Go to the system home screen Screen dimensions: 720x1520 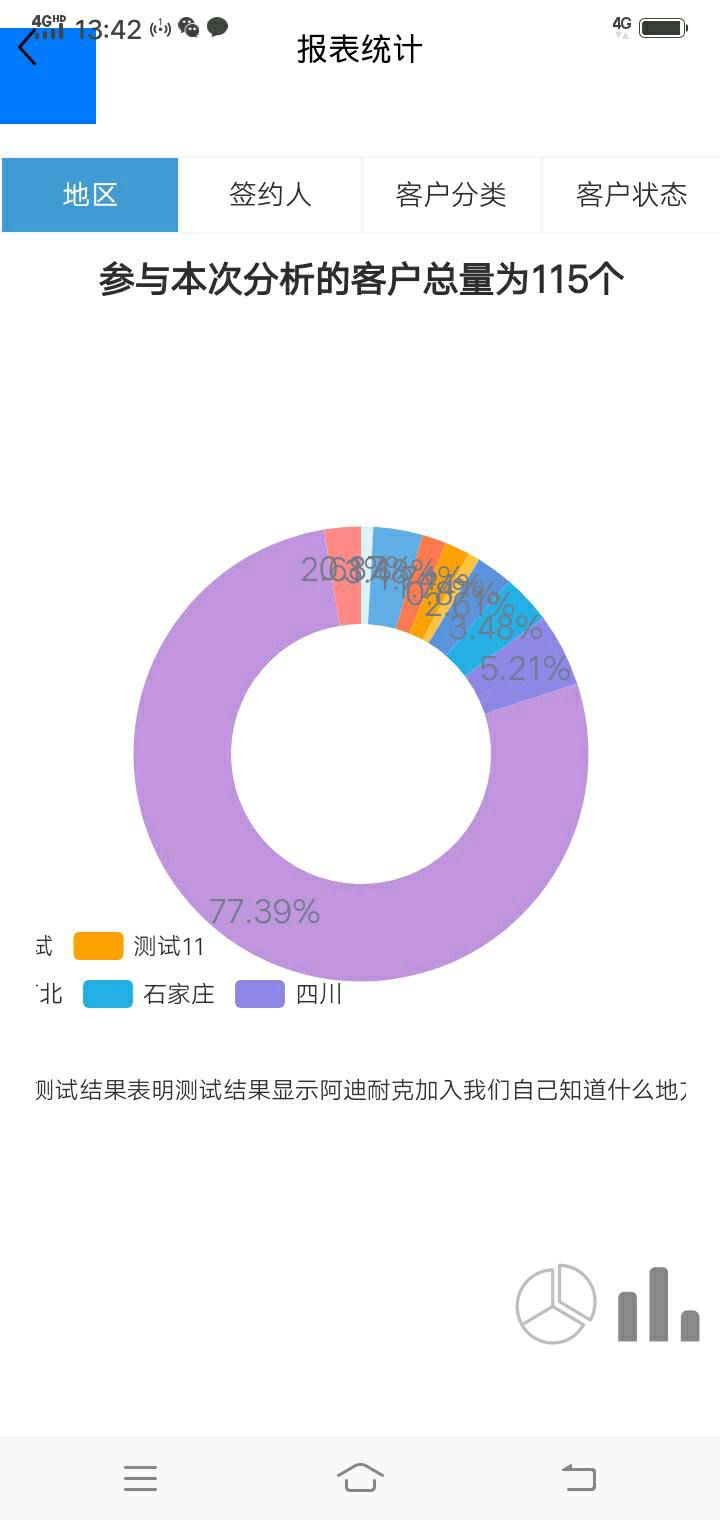coord(360,1478)
